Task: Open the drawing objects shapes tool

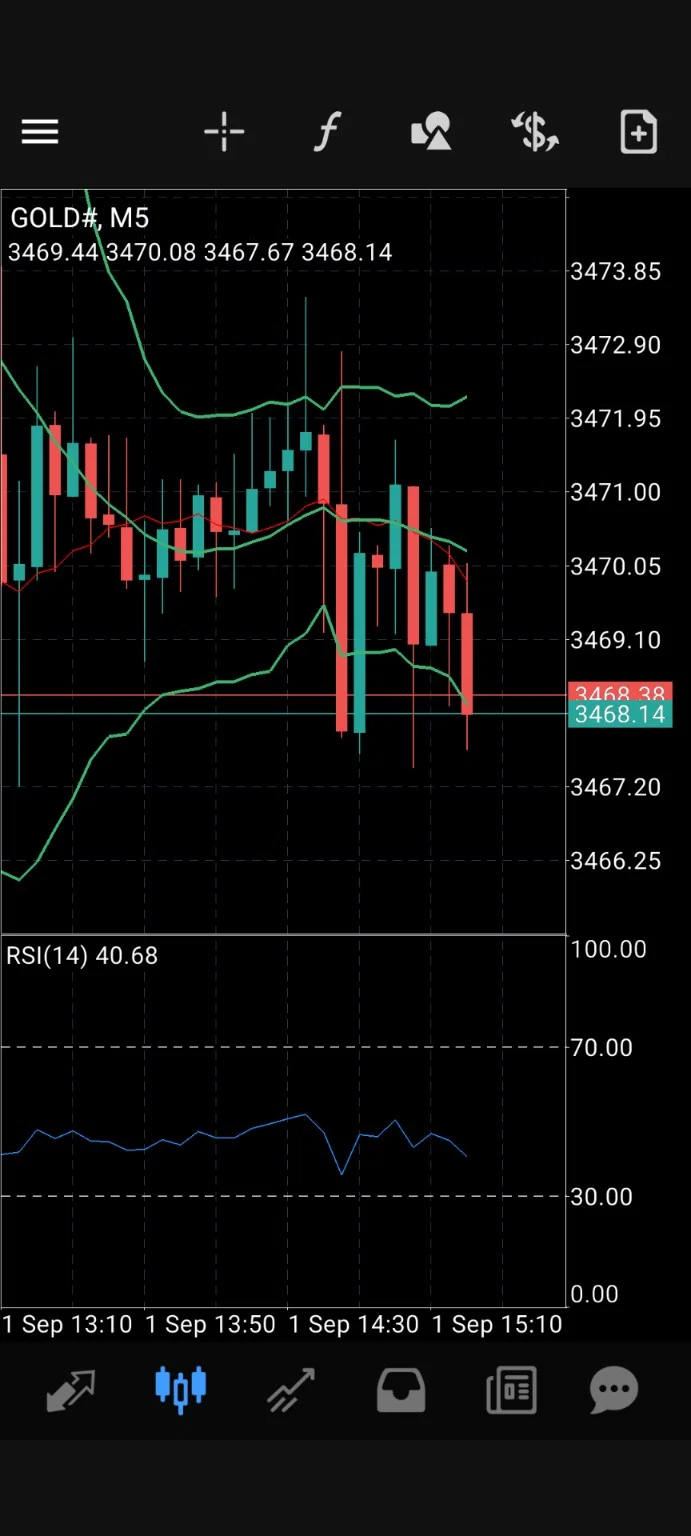Action: point(431,132)
